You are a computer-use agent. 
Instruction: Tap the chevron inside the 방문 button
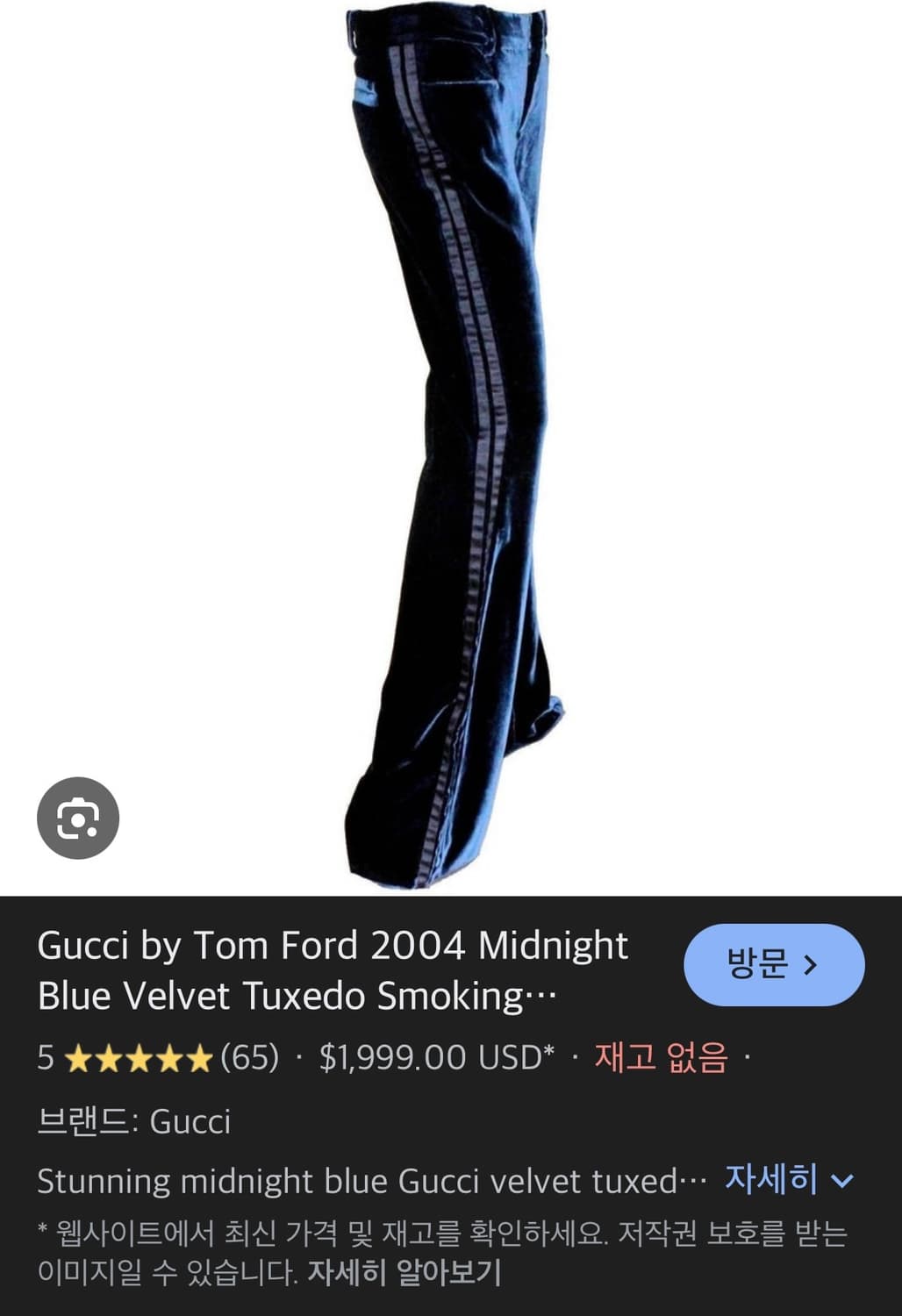(812, 964)
